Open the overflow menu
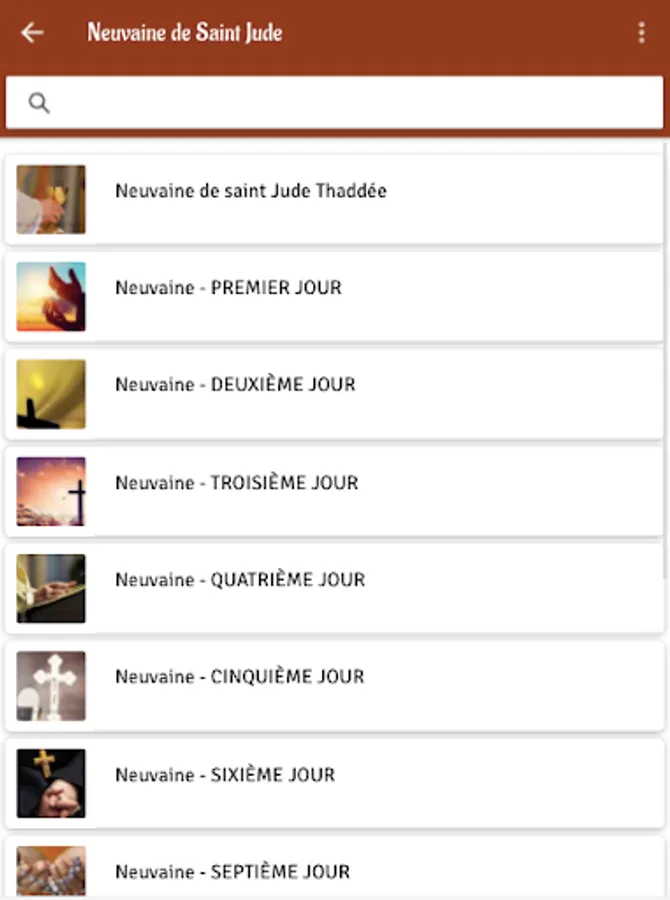 click(x=641, y=33)
